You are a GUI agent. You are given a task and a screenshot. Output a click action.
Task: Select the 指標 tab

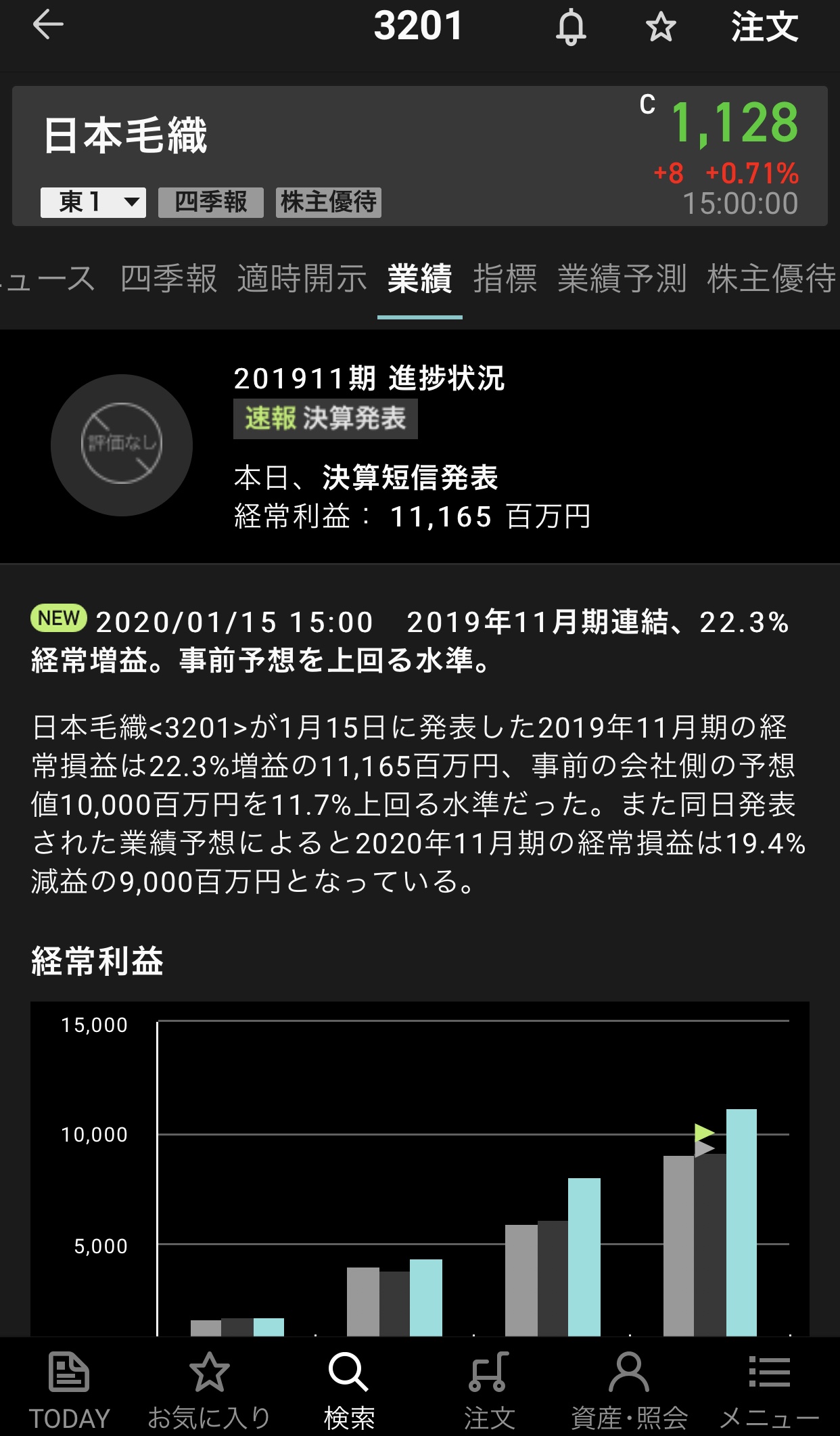point(505,279)
